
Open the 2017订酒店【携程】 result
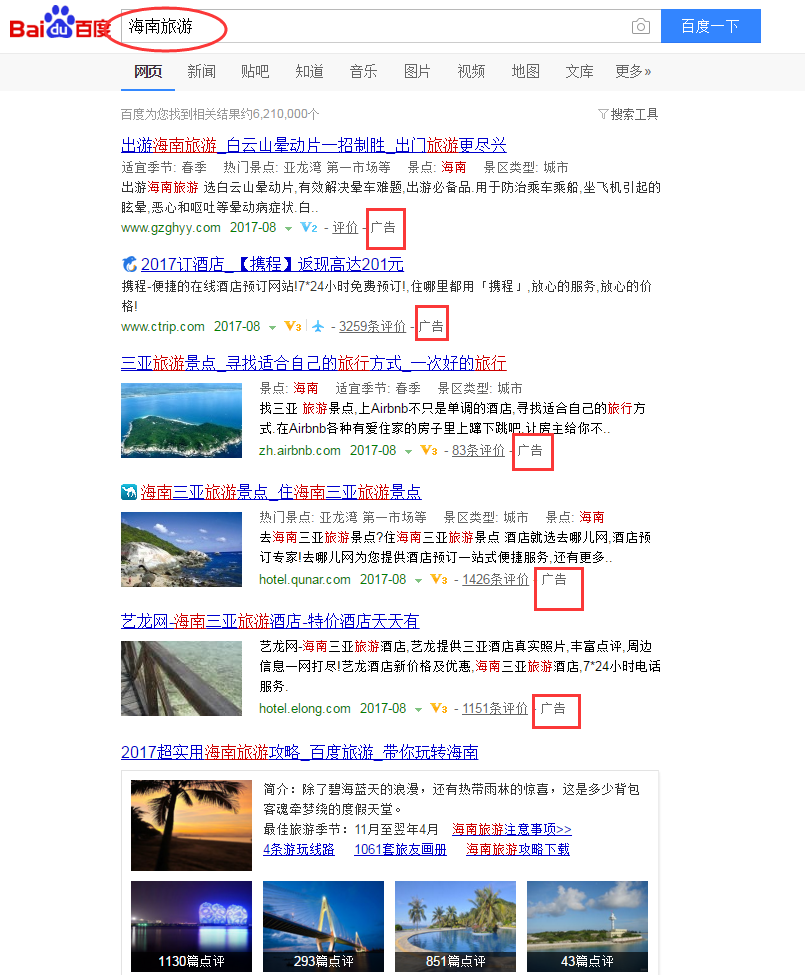pyautogui.click(x=272, y=264)
